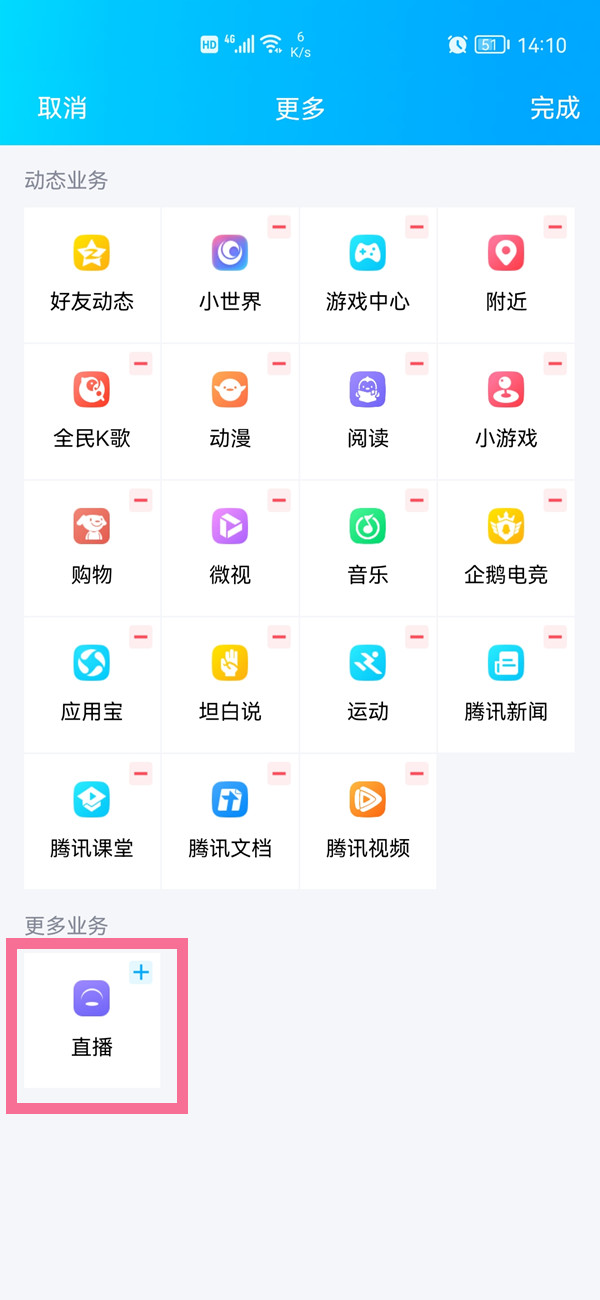Remove 游戏中心 from 动态业务
This screenshot has height=1300, width=600.
click(x=417, y=227)
